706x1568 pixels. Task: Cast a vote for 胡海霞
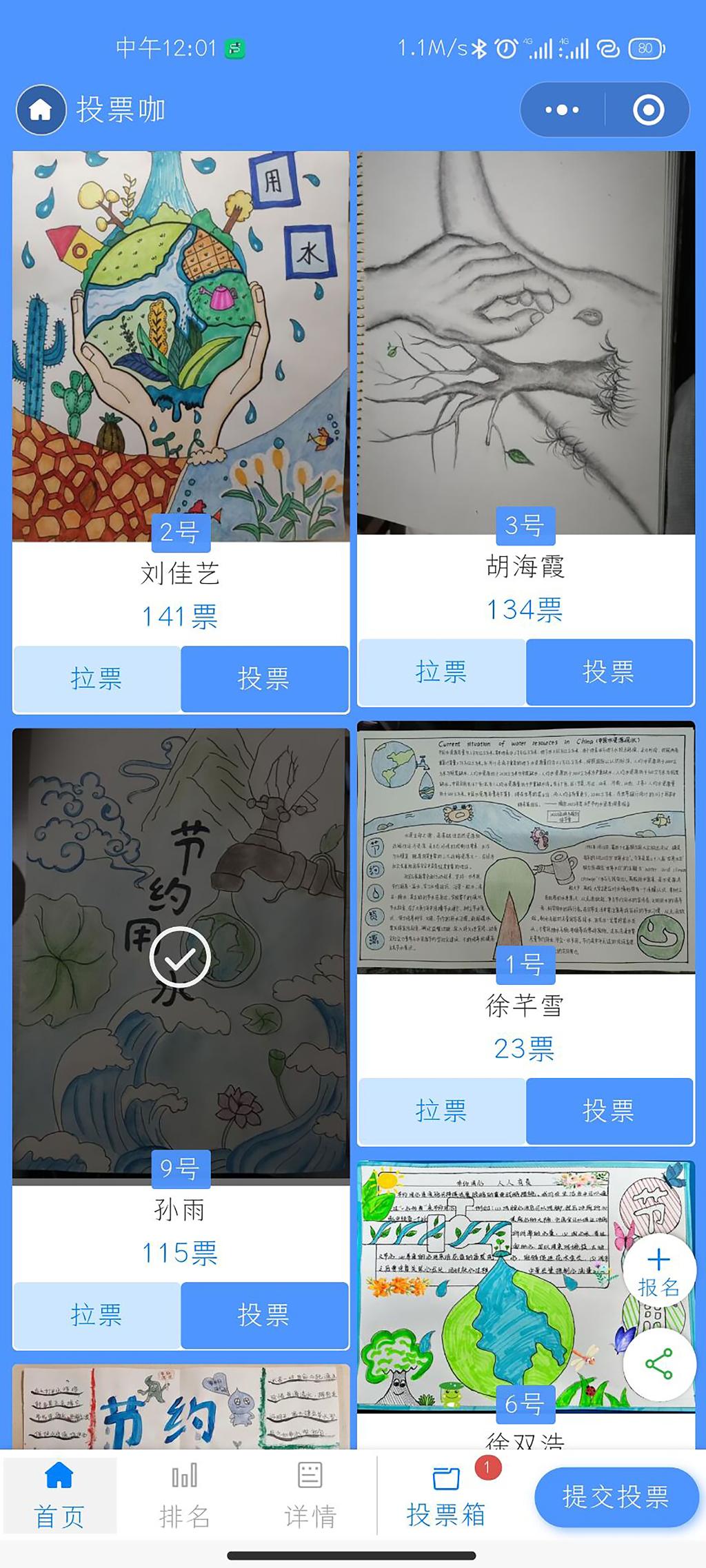[609, 671]
